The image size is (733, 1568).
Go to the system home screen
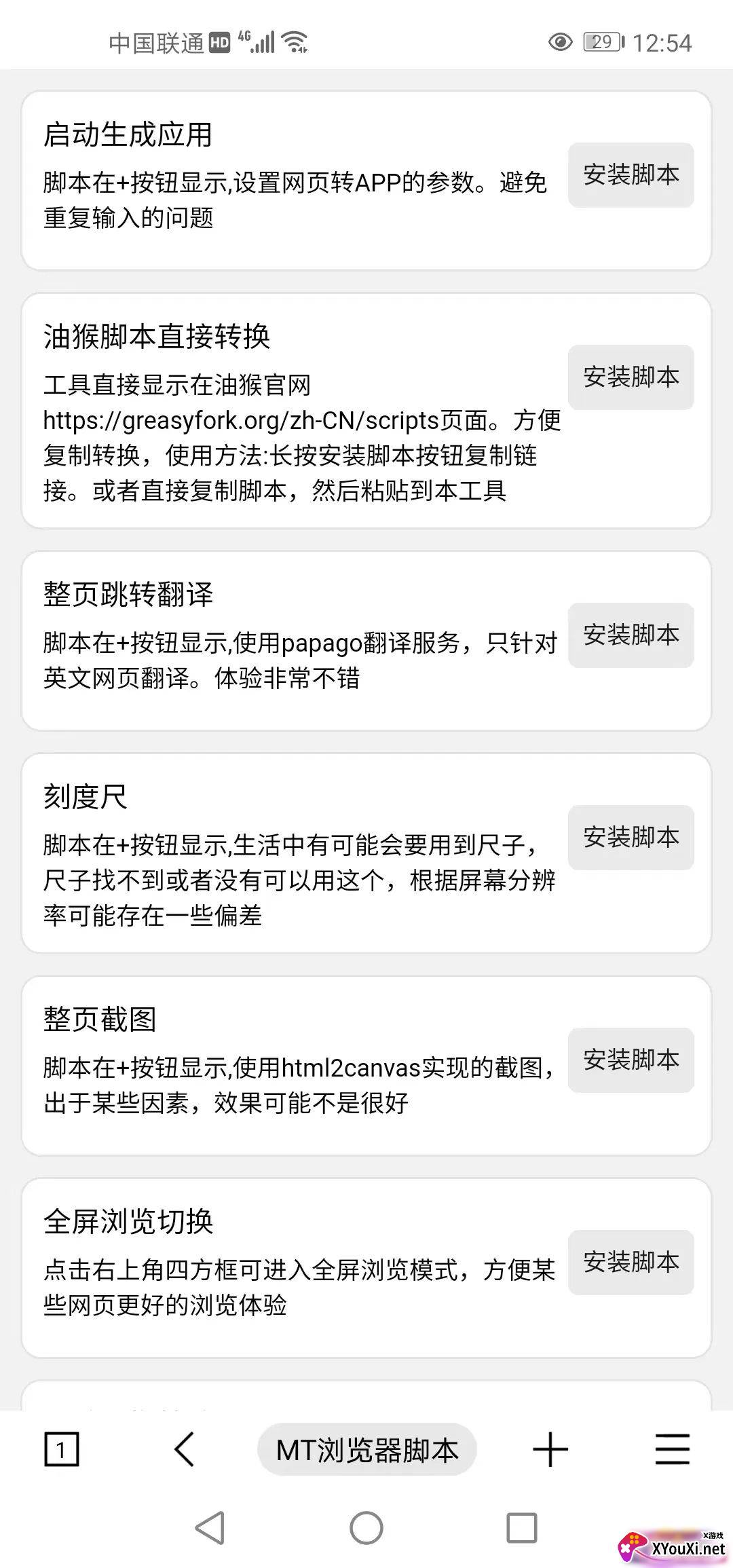coord(366,1529)
